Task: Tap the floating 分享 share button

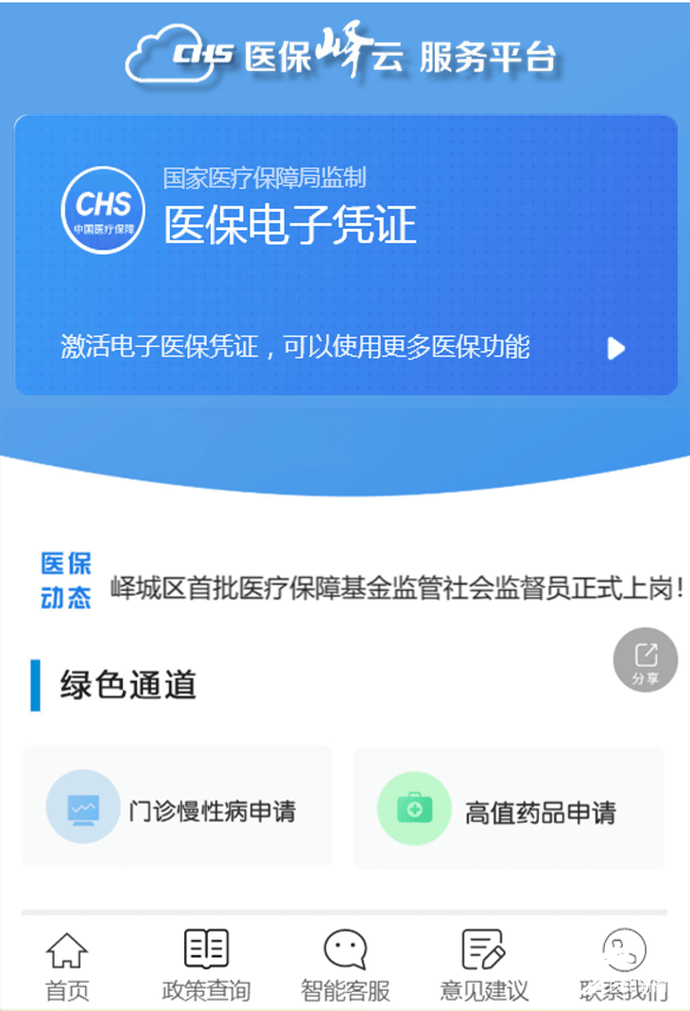Action: [x=645, y=660]
